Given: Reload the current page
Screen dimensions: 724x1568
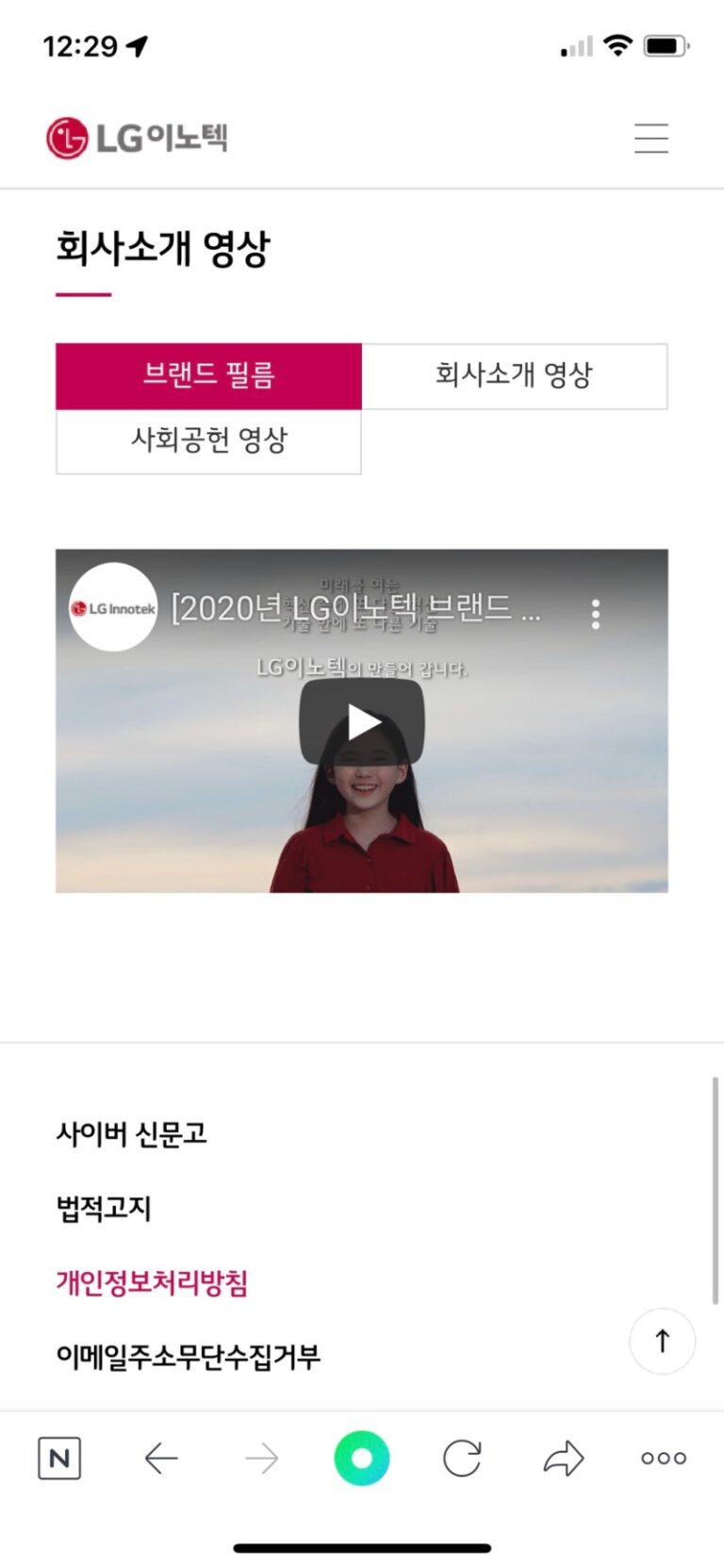Looking at the screenshot, I should [462, 1459].
